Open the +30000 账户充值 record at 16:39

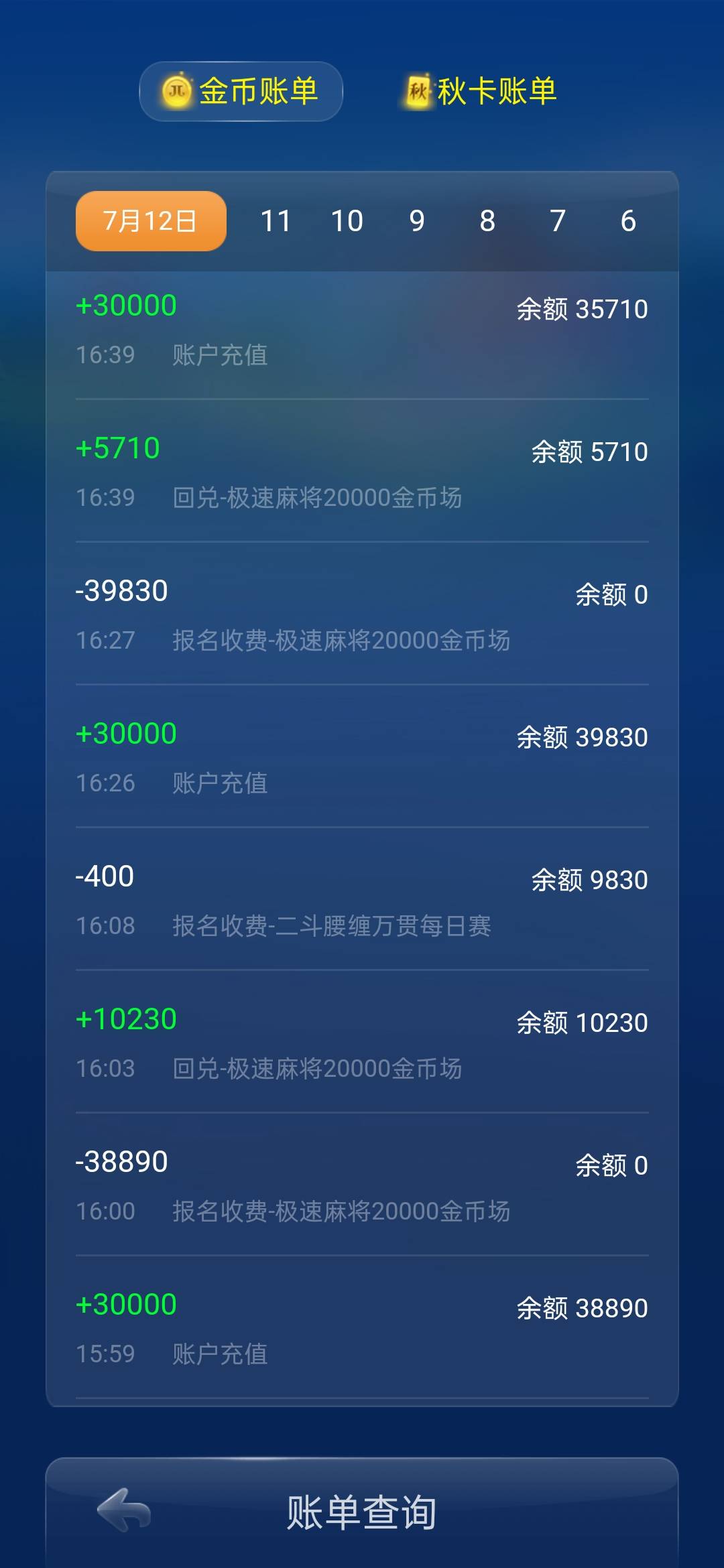click(x=362, y=328)
